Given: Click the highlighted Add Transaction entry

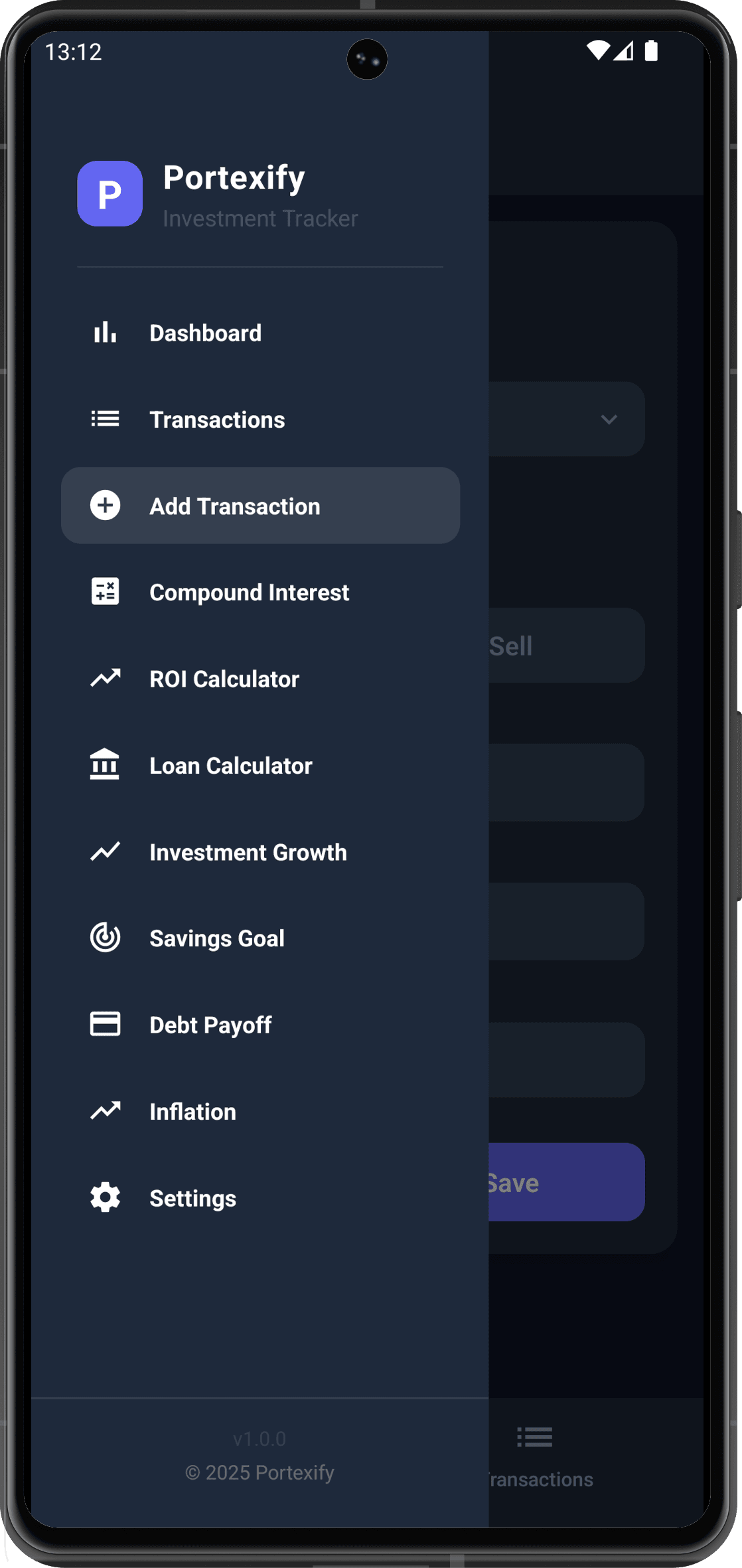Looking at the screenshot, I should point(260,505).
